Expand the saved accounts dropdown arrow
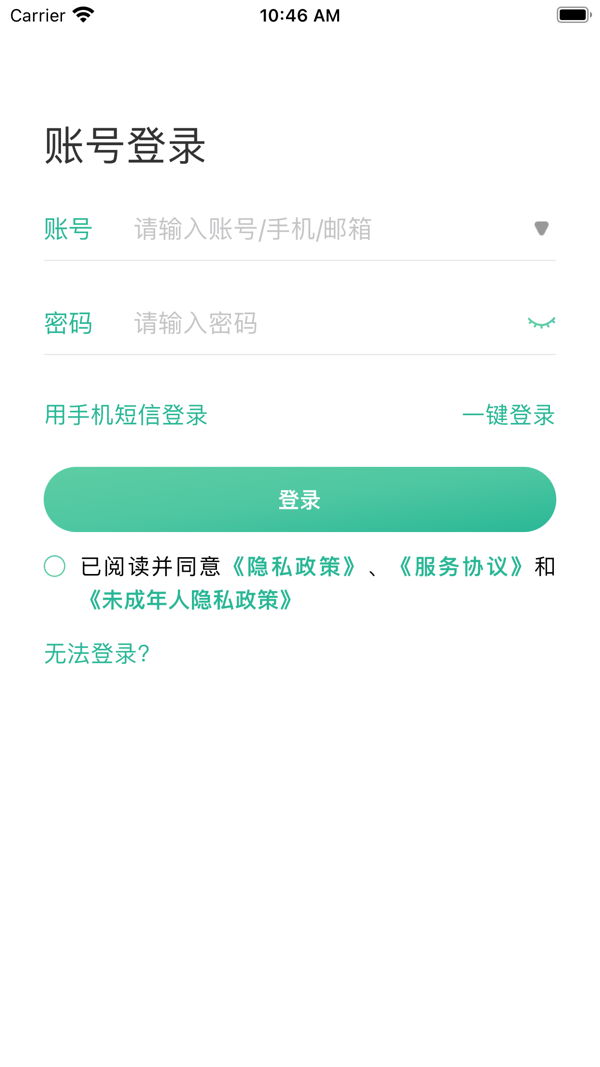Image resolution: width=600 pixels, height=1067 pixels. tap(541, 229)
